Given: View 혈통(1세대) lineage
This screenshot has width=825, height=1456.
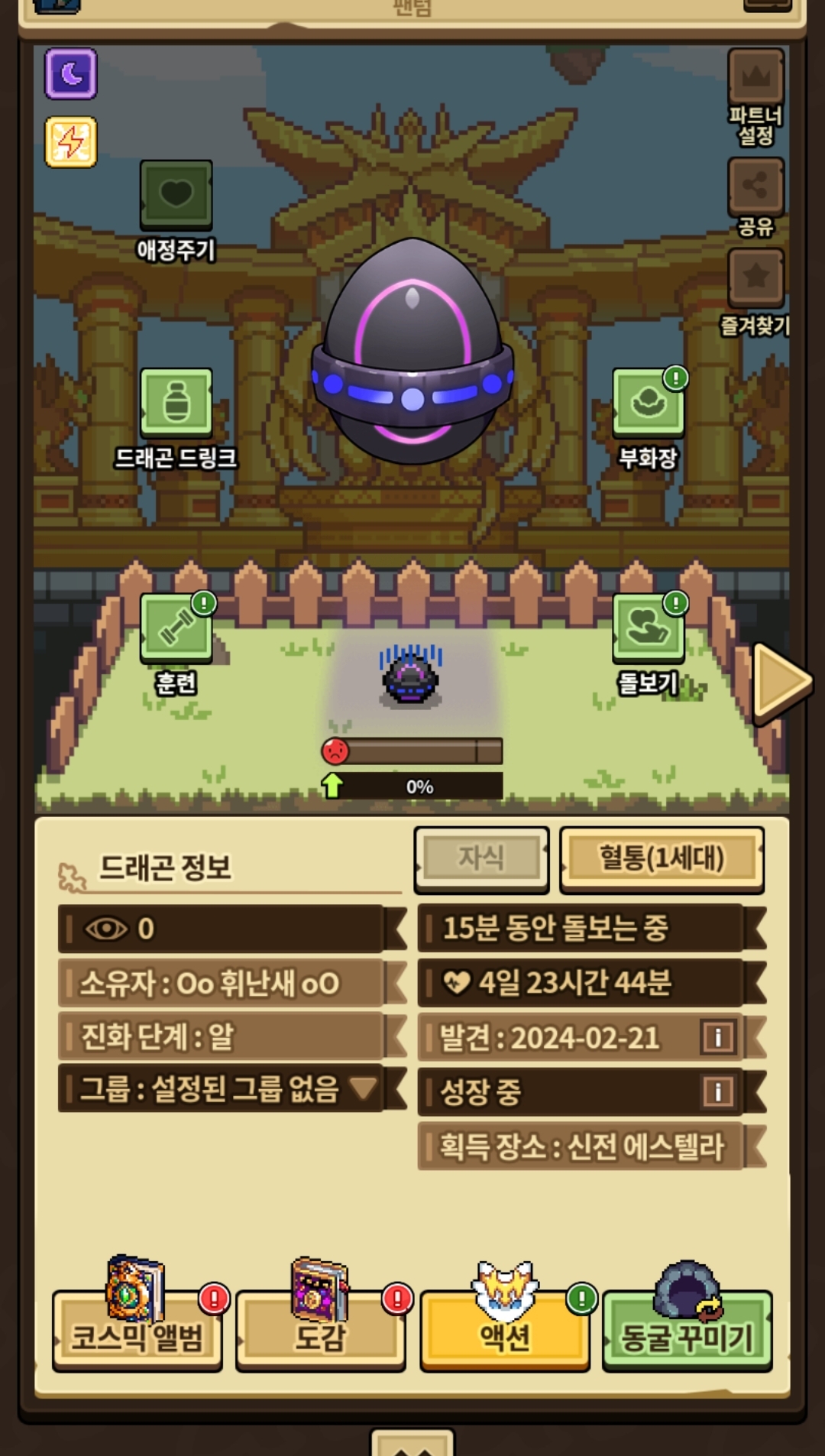Looking at the screenshot, I should (x=662, y=858).
